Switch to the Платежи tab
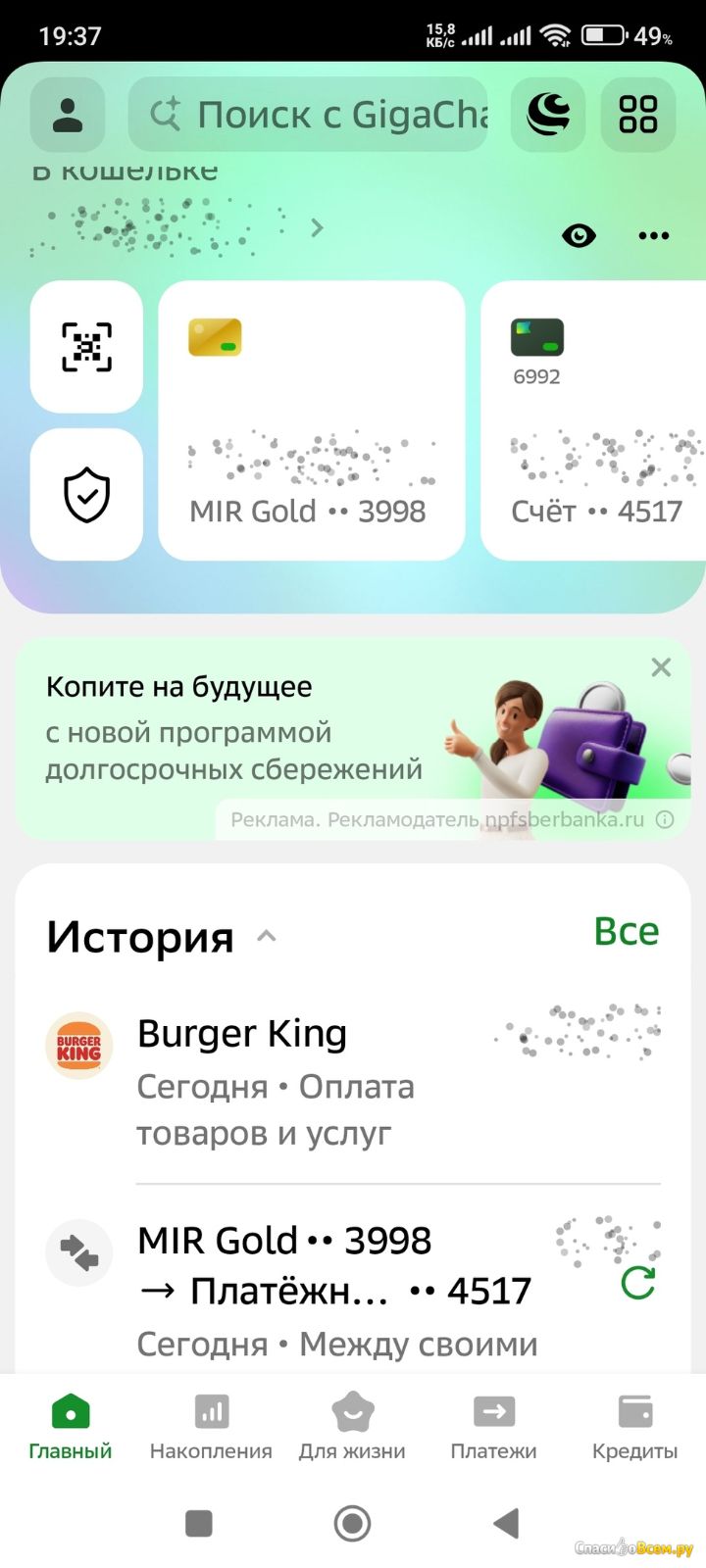The image size is (706, 1568). 493,1428
